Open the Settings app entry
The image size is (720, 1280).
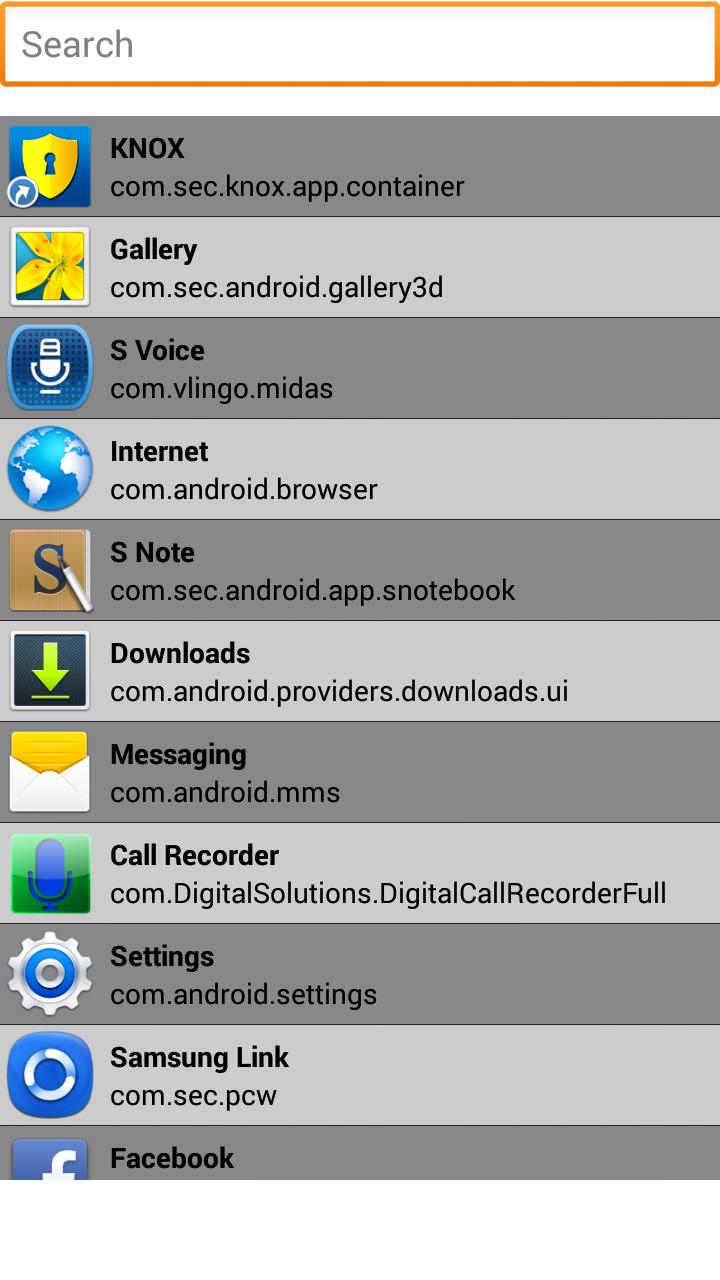coord(360,975)
